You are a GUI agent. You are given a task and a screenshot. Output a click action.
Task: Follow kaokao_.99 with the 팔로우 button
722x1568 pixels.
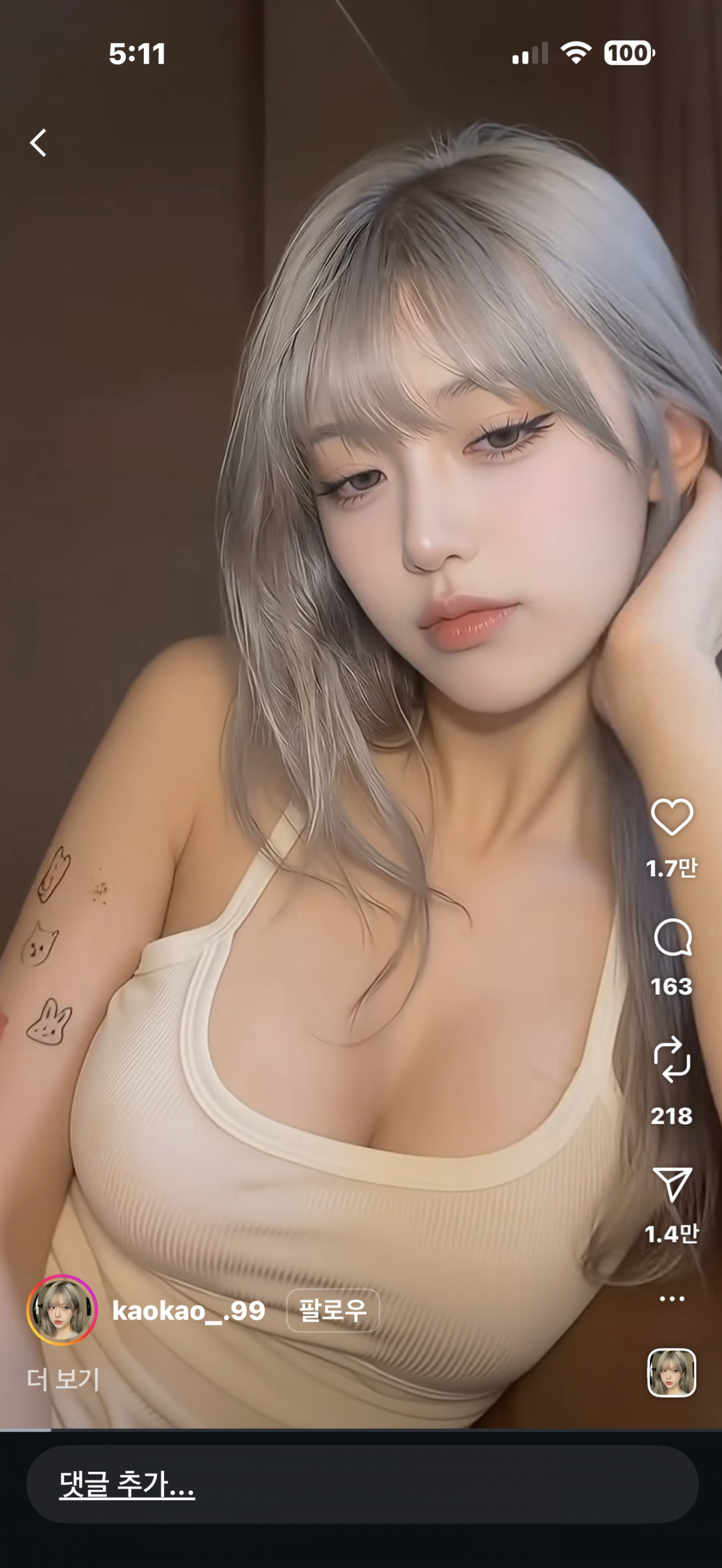tap(332, 1310)
